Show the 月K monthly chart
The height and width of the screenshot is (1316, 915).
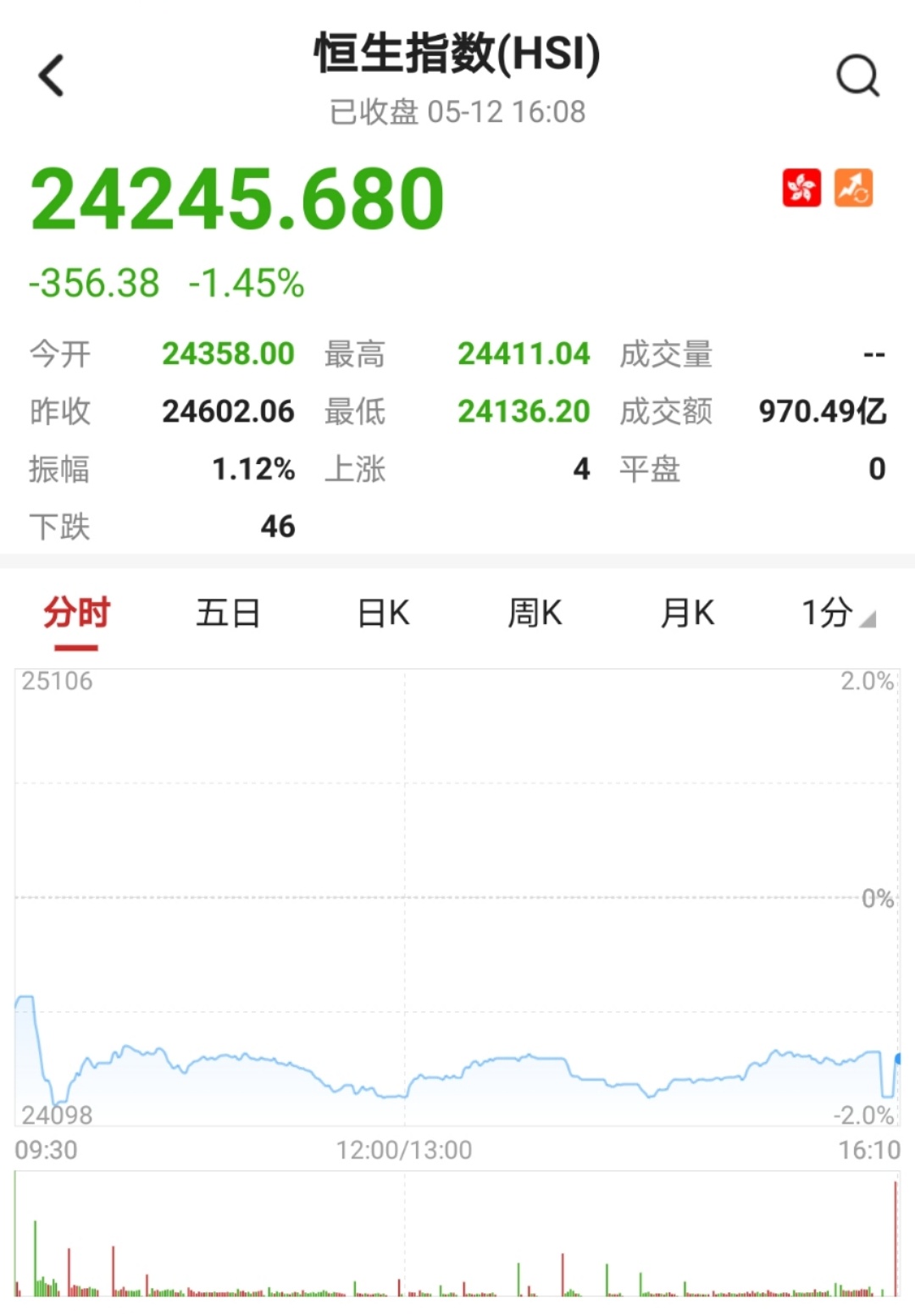pyautogui.click(x=687, y=613)
